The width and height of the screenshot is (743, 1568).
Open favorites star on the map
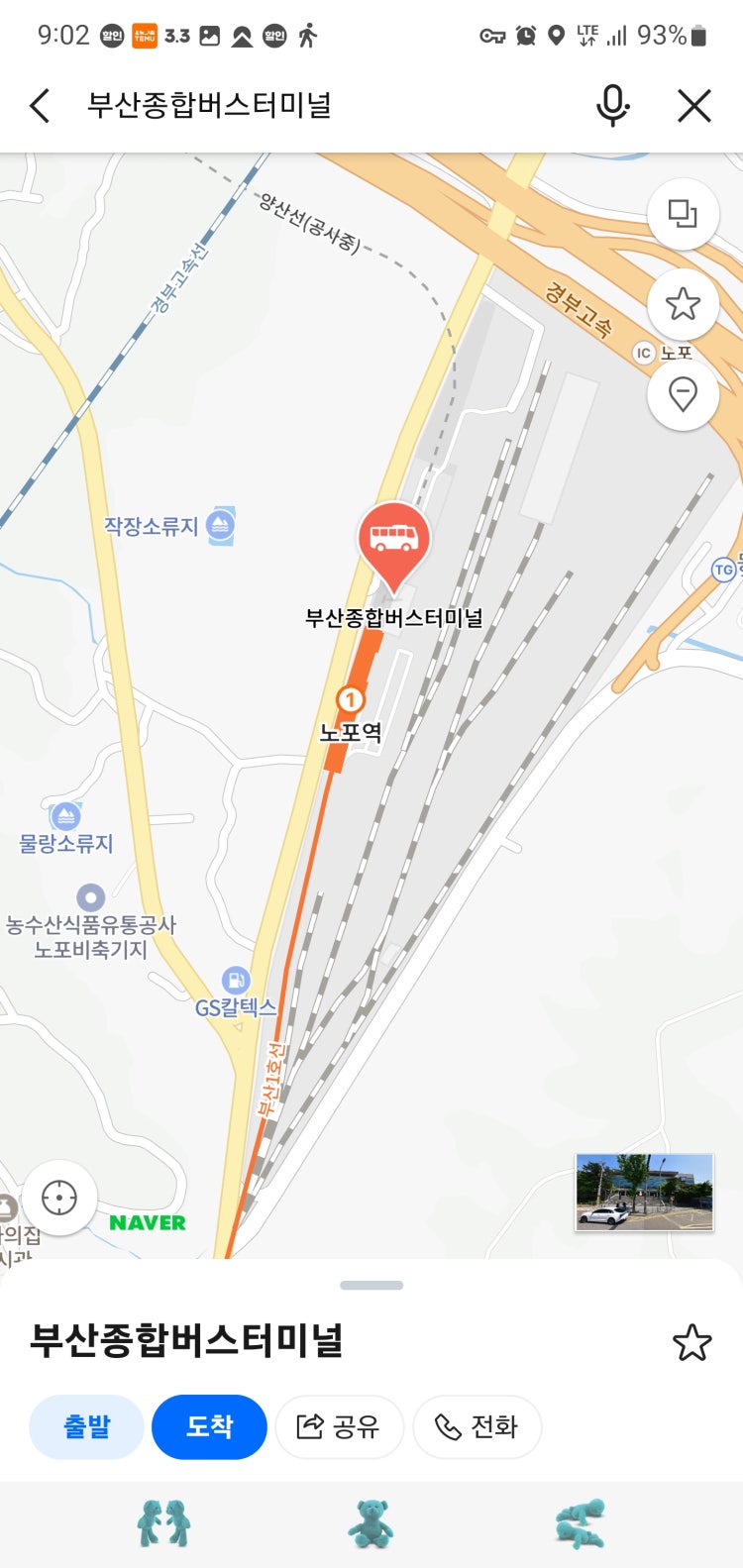point(683,304)
